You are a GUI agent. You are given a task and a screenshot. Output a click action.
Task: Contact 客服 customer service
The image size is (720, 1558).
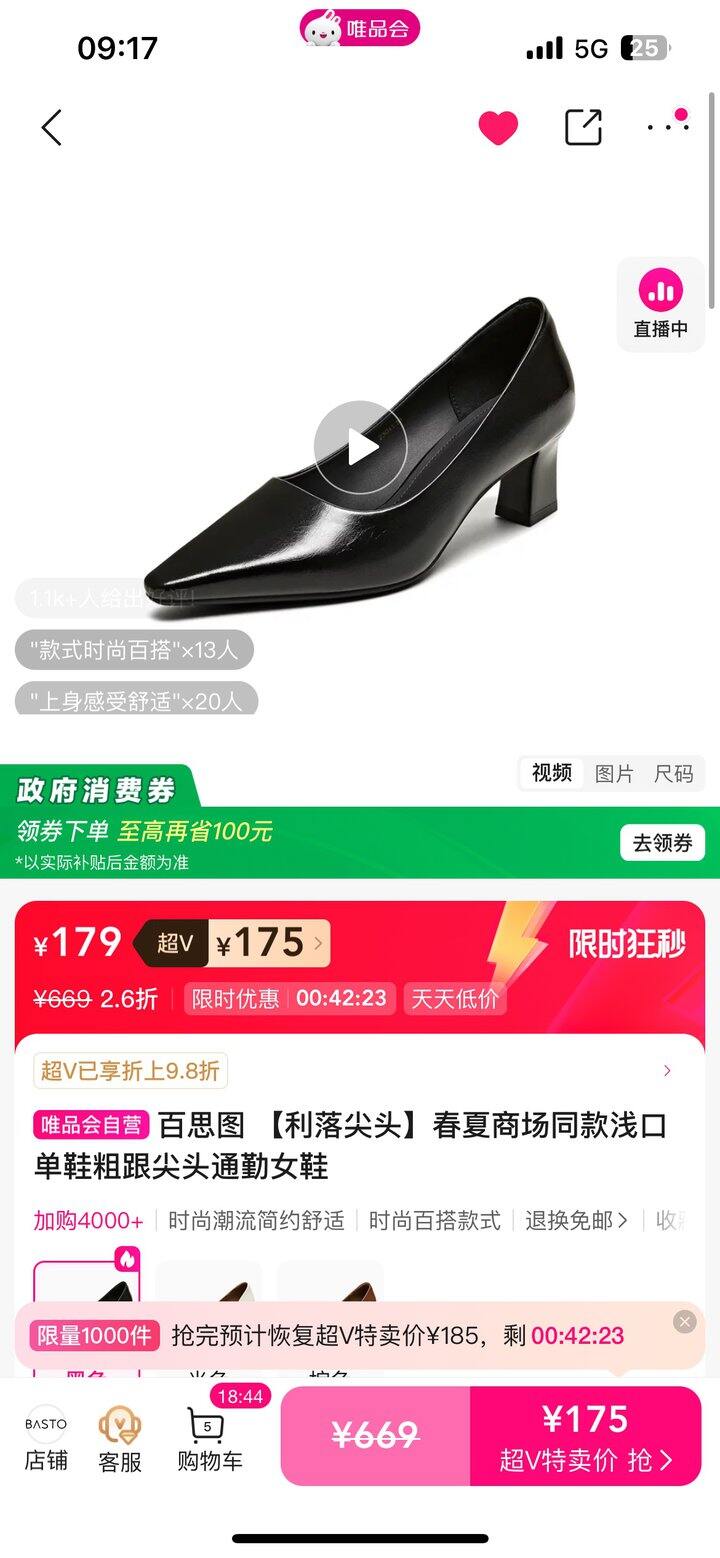pyautogui.click(x=120, y=1438)
